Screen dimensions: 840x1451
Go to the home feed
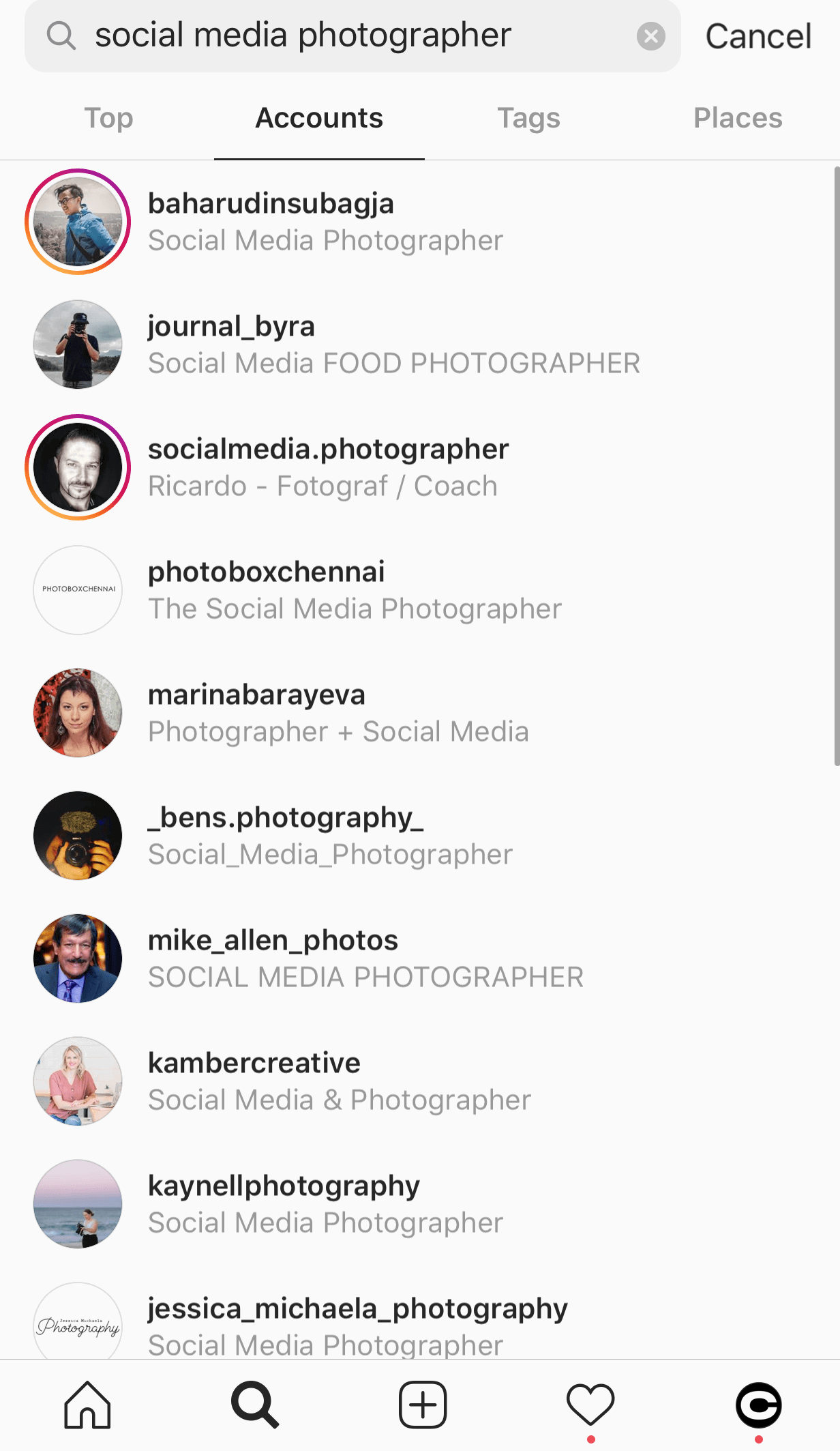tap(87, 1405)
